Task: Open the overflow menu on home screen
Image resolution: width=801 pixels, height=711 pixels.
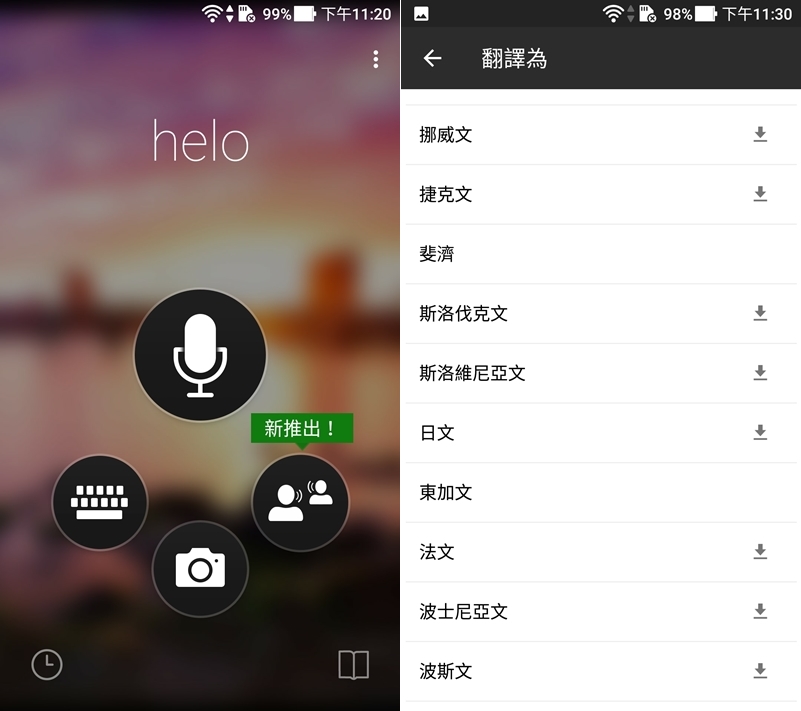Action: click(375, 59)
